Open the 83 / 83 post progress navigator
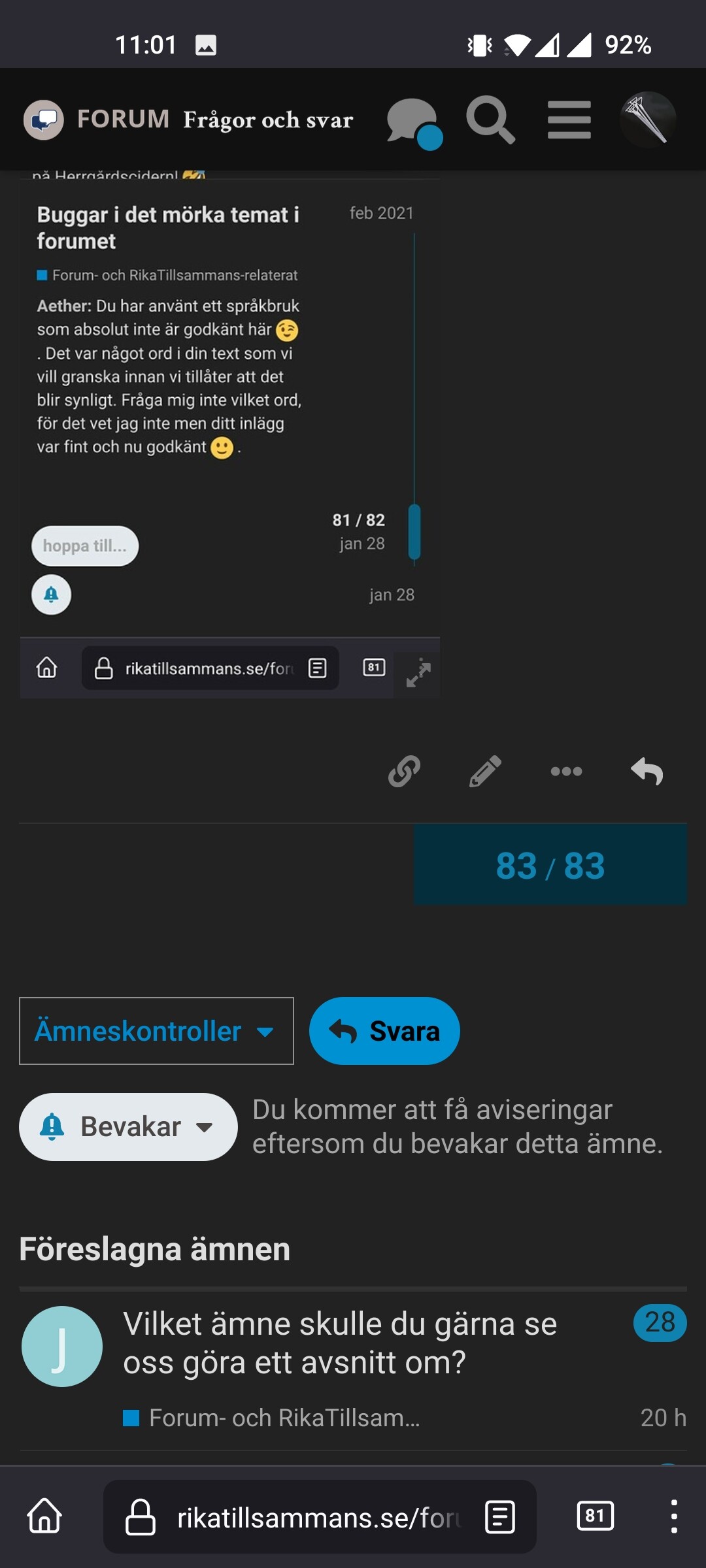Screen dimensions: 706x1568 coord(550,865)
